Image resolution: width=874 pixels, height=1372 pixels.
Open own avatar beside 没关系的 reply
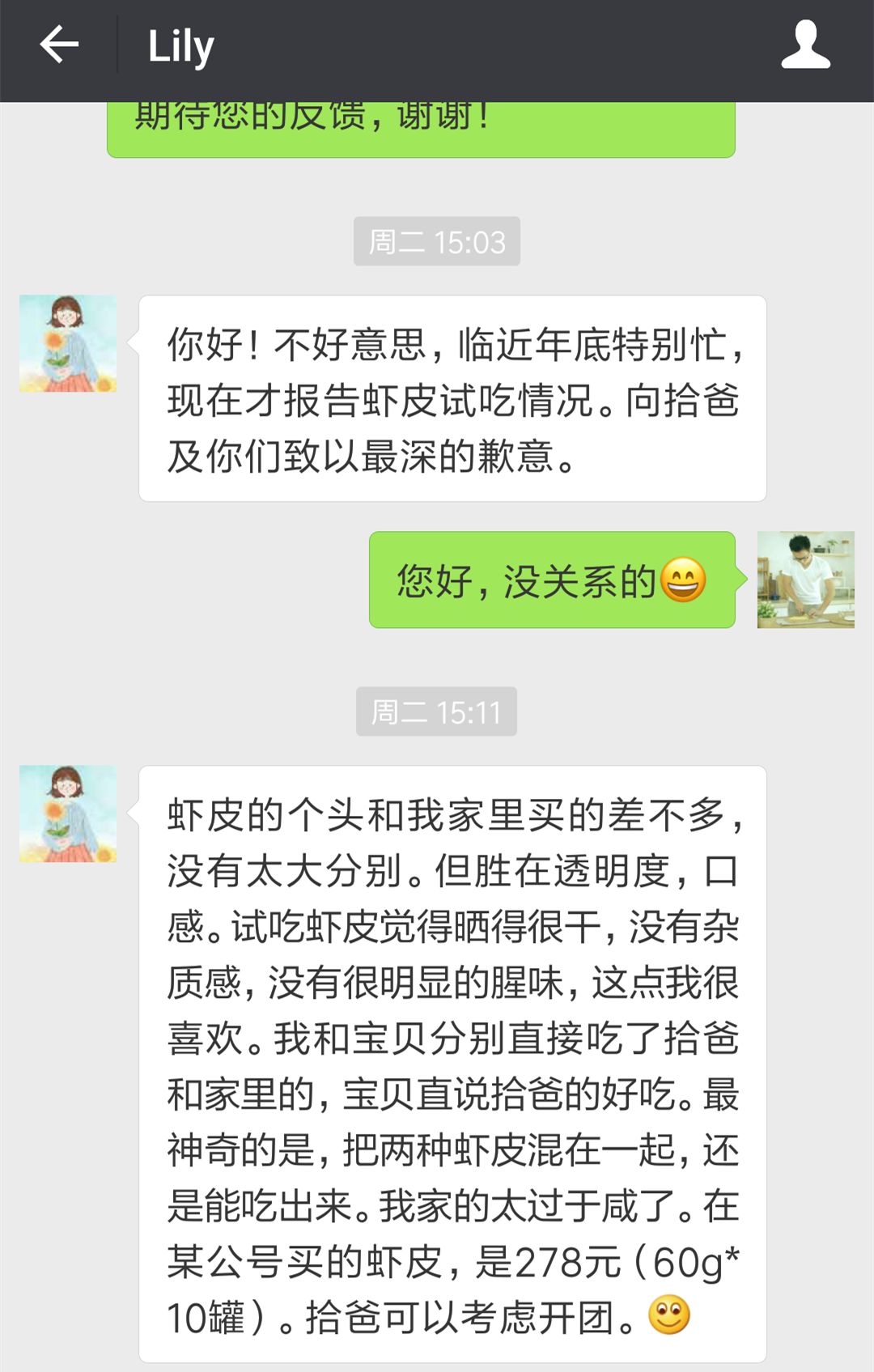click(805, 580)
